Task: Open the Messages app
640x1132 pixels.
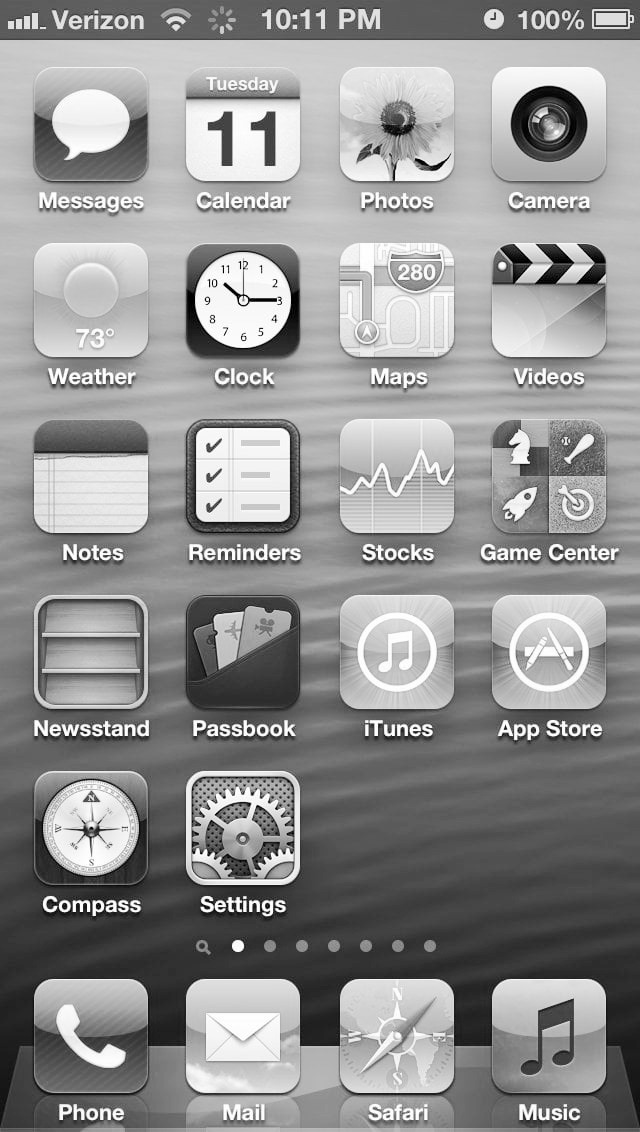Action: coord(91,124)
